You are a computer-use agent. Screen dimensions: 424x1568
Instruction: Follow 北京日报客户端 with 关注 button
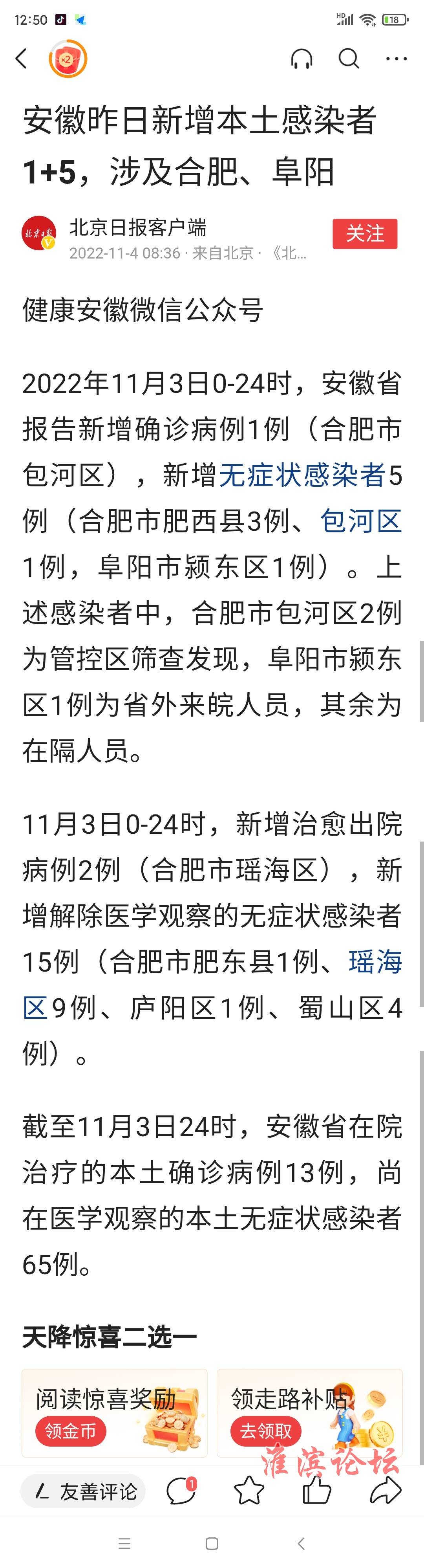[x=364, y=234]
